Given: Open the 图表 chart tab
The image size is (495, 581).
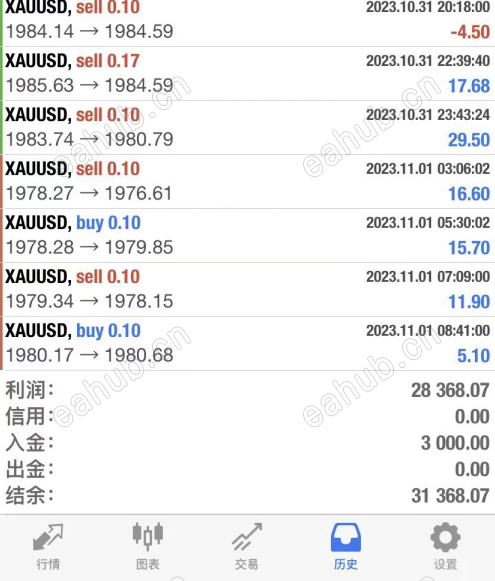Looking at the screenshot, I should coord(148,547).
